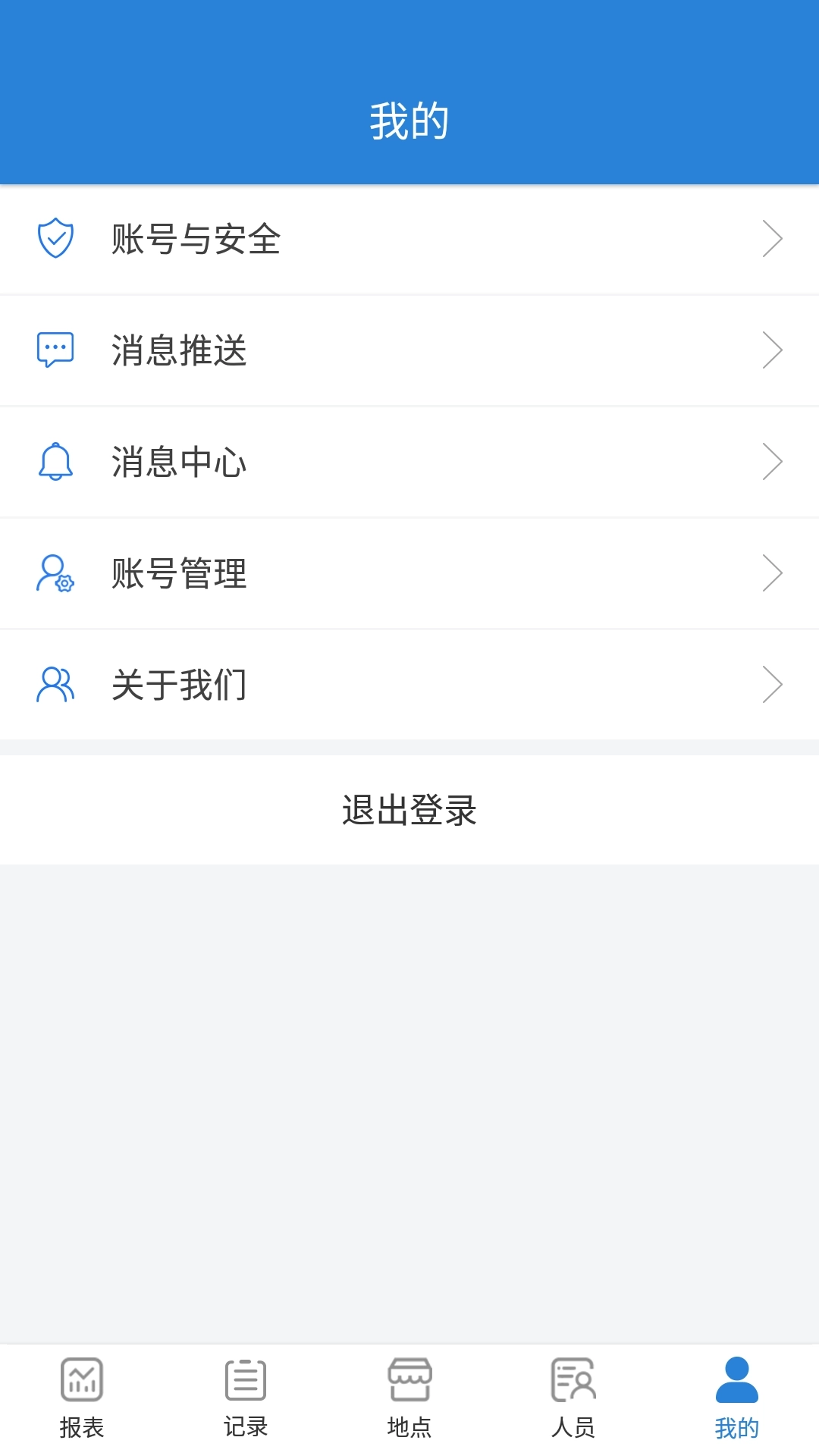This screenshot has width=819, height=1456.
Task: Tap the bell icon next to 消息中心
Action: click(x=53, y=461)
